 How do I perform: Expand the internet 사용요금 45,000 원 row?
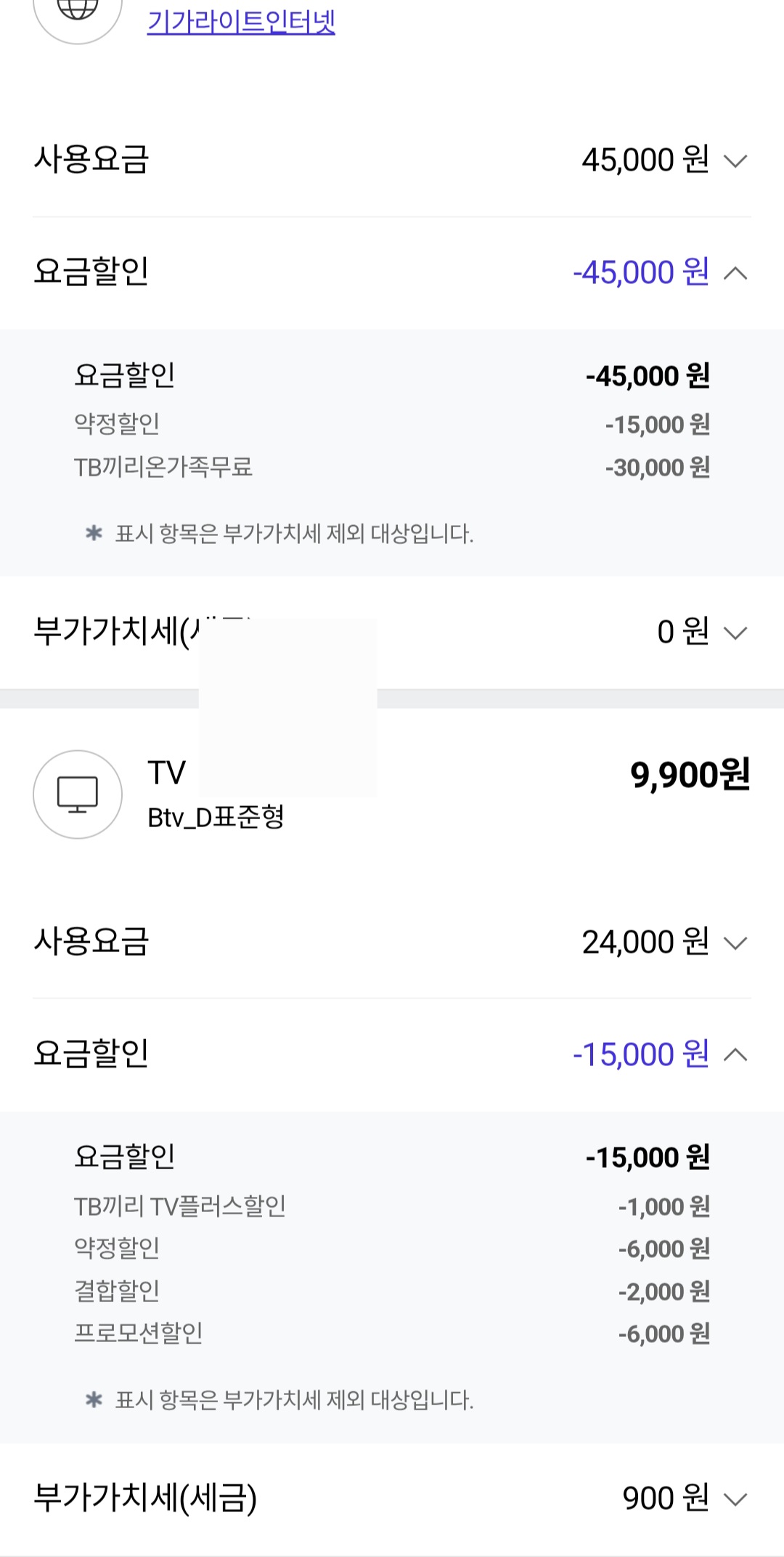point(392,160)
